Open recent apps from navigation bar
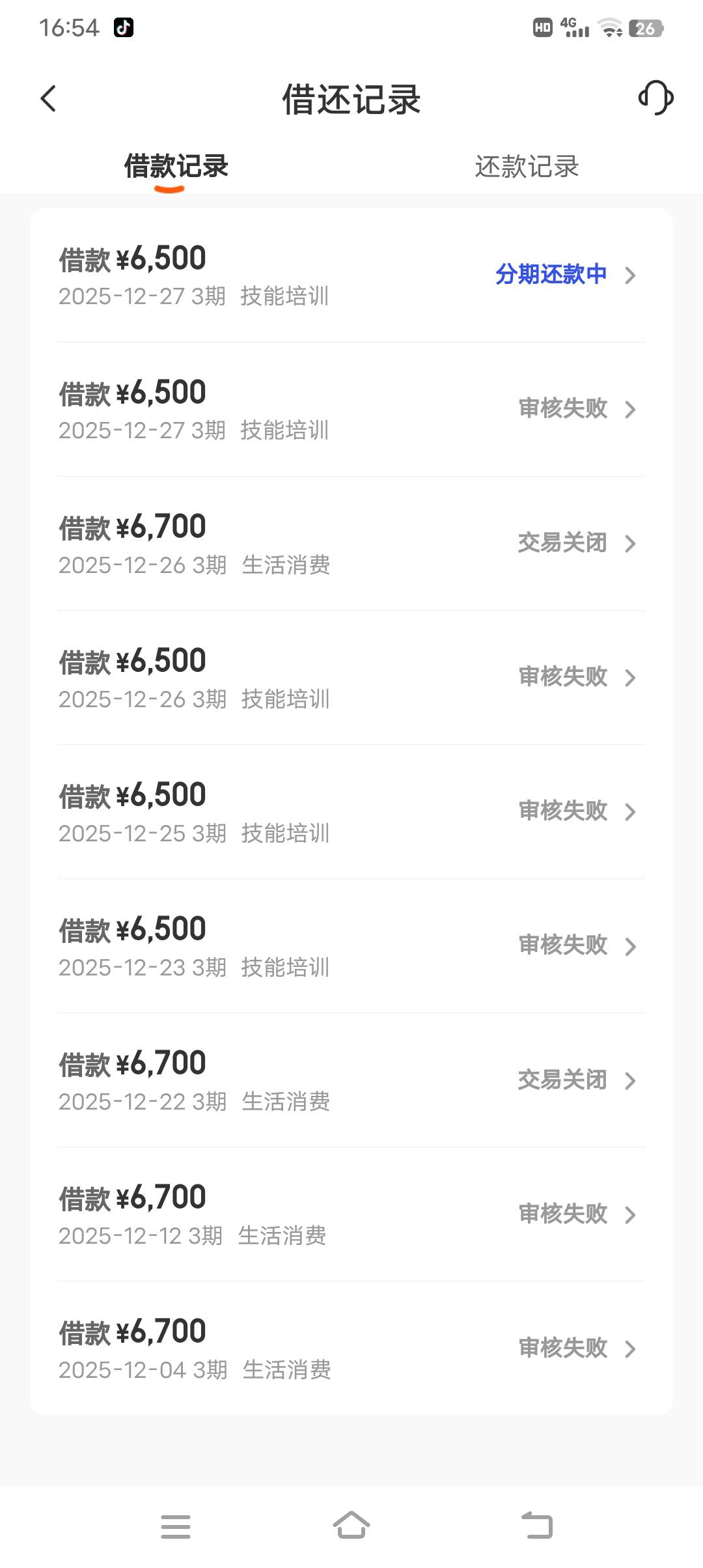Image resolution: width=703 pixels, height=1568 pixels. click(176, 1526)
